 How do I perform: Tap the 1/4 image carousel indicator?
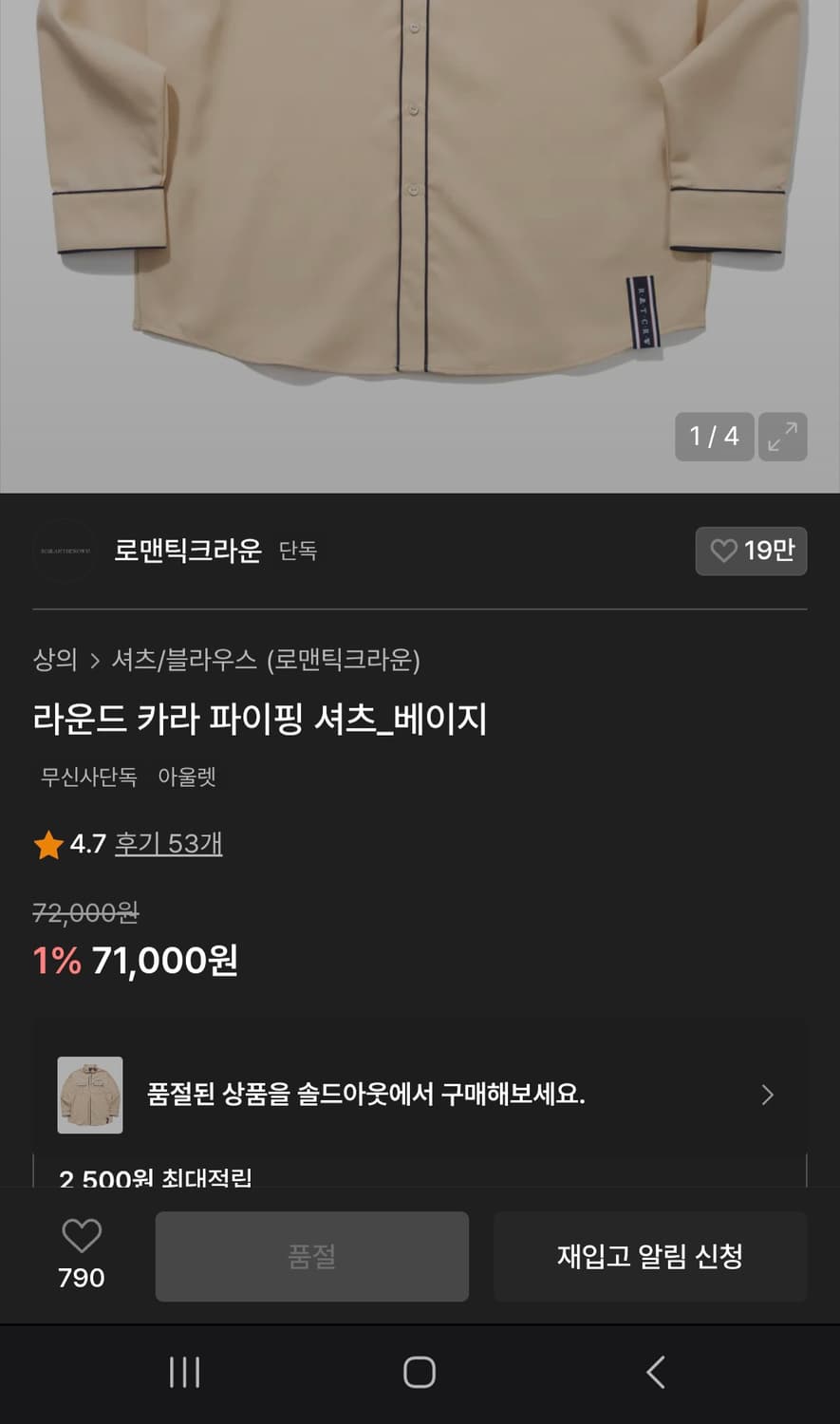click(714, 437)
